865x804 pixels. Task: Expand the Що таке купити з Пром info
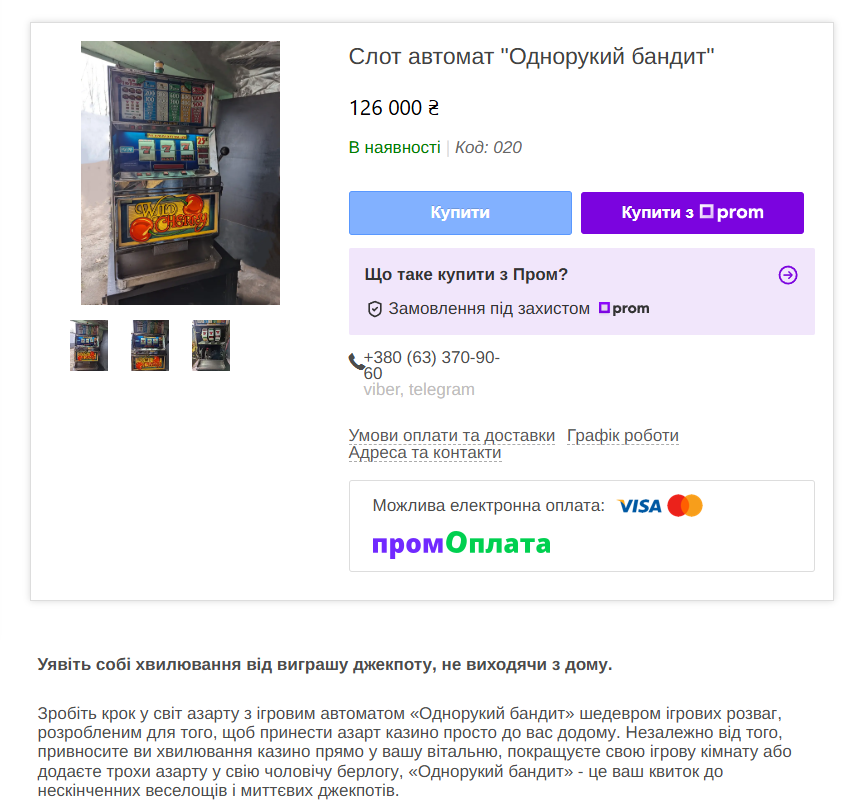pos(788,275)
